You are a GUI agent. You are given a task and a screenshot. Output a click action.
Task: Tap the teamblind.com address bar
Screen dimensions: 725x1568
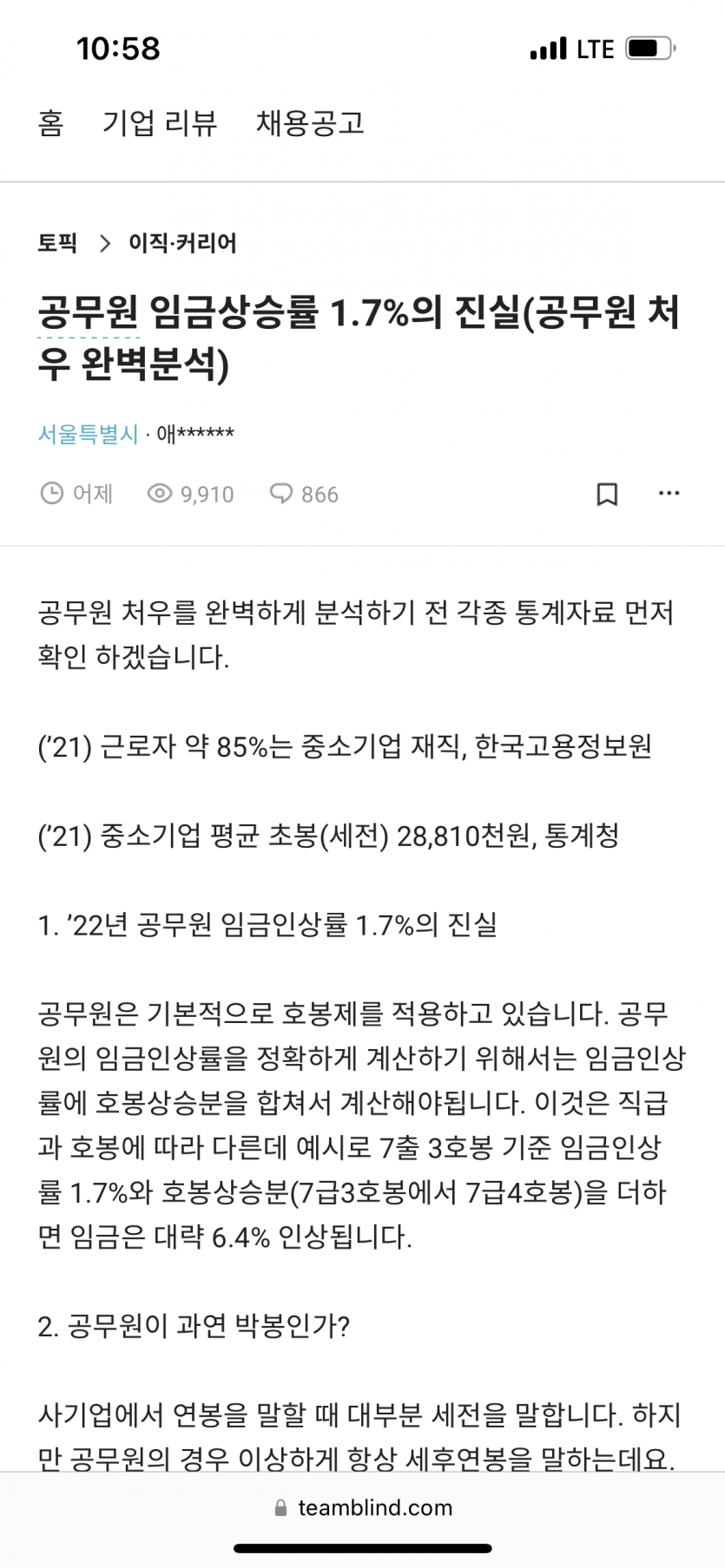click(363, 1507)
